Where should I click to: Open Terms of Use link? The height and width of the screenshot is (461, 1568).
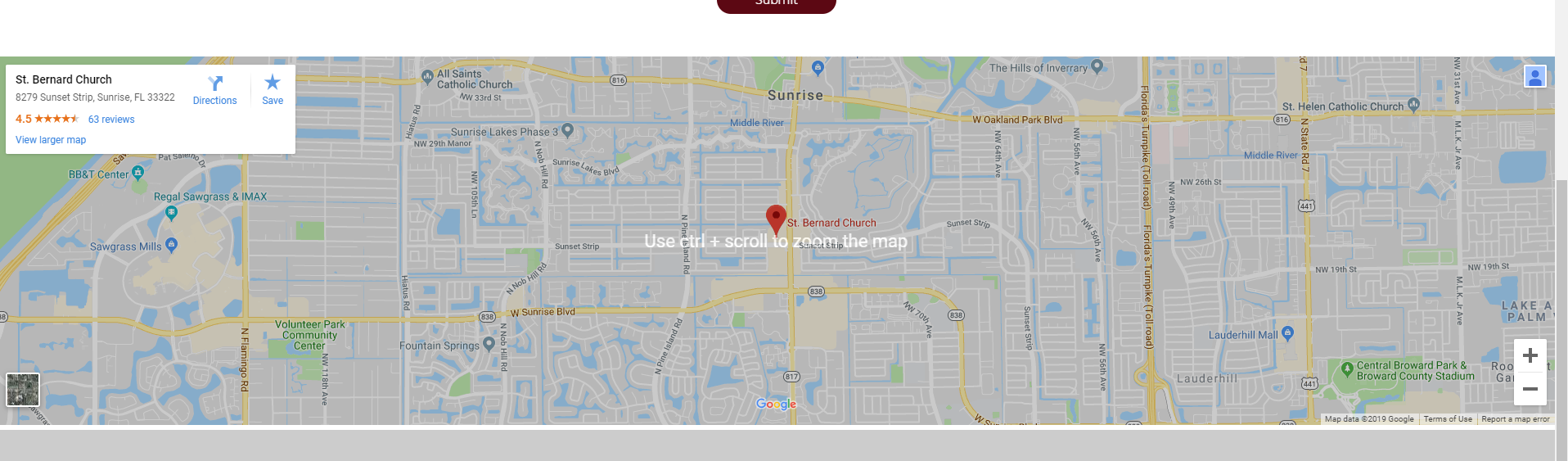(1447, 419)
